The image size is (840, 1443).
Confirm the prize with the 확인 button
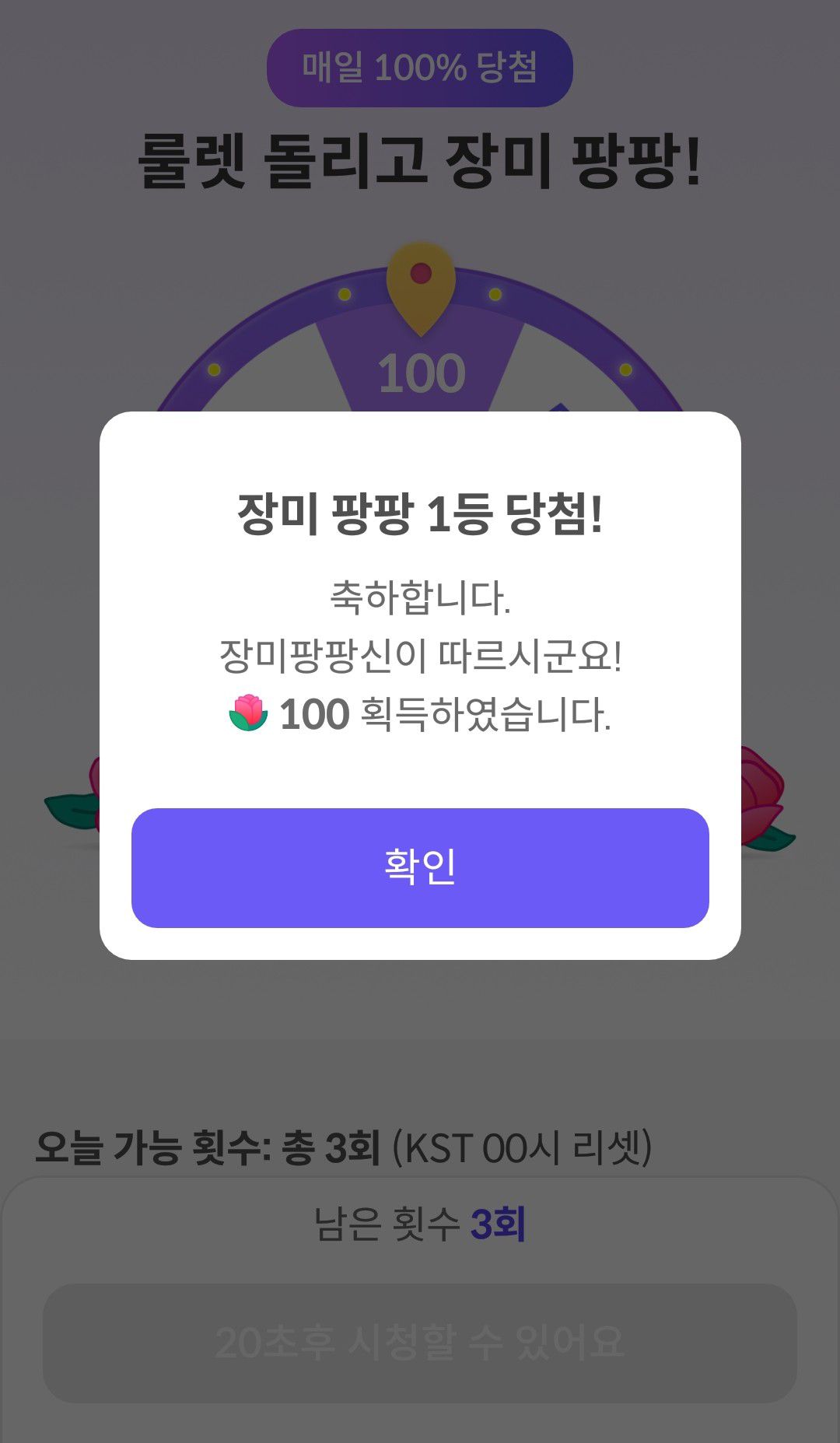coord(420,867)
